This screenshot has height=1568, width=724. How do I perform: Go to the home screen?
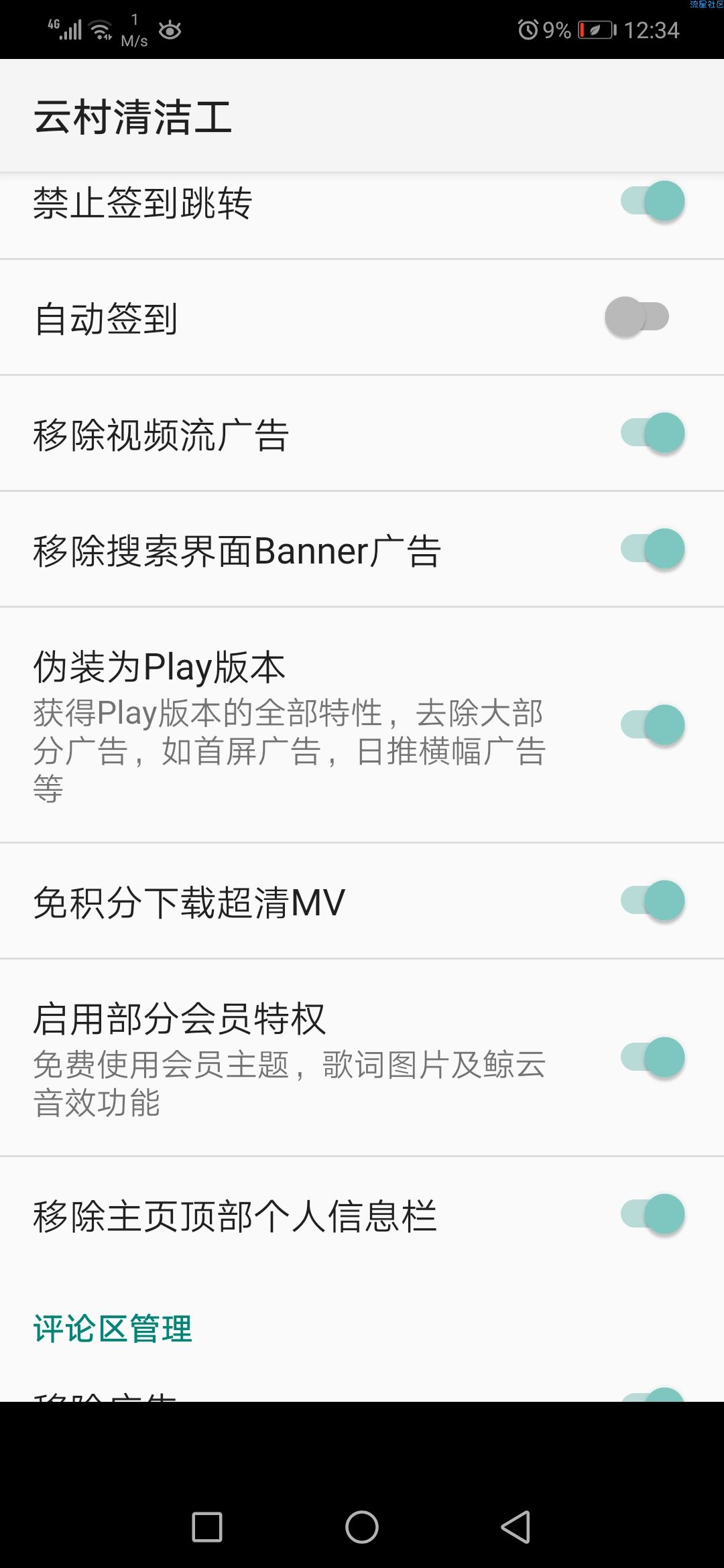tap(362, 1527)
